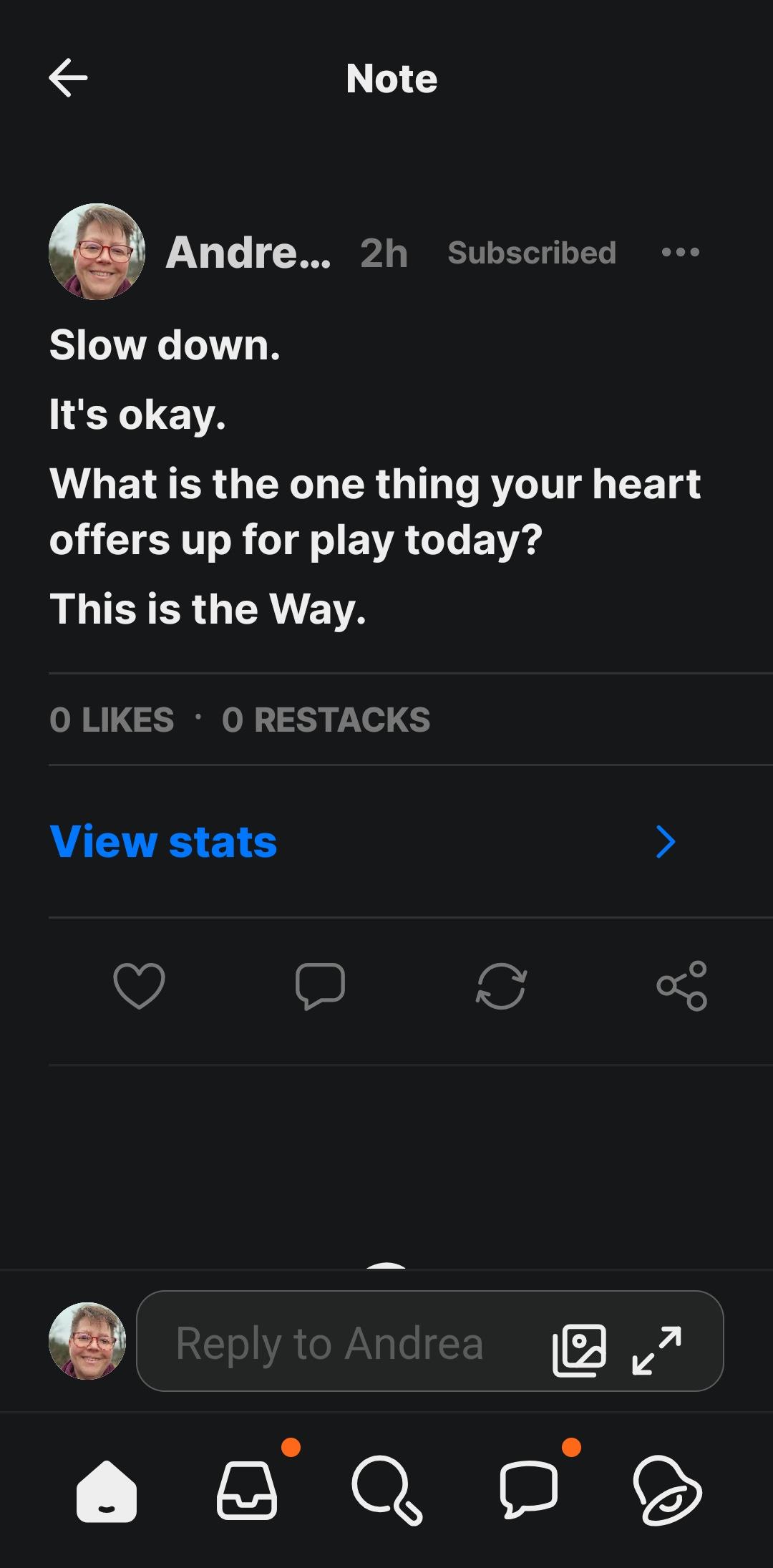This screenshot has height=1568, width=773.
Task: Go back from the Note screen
Action: 68,77
